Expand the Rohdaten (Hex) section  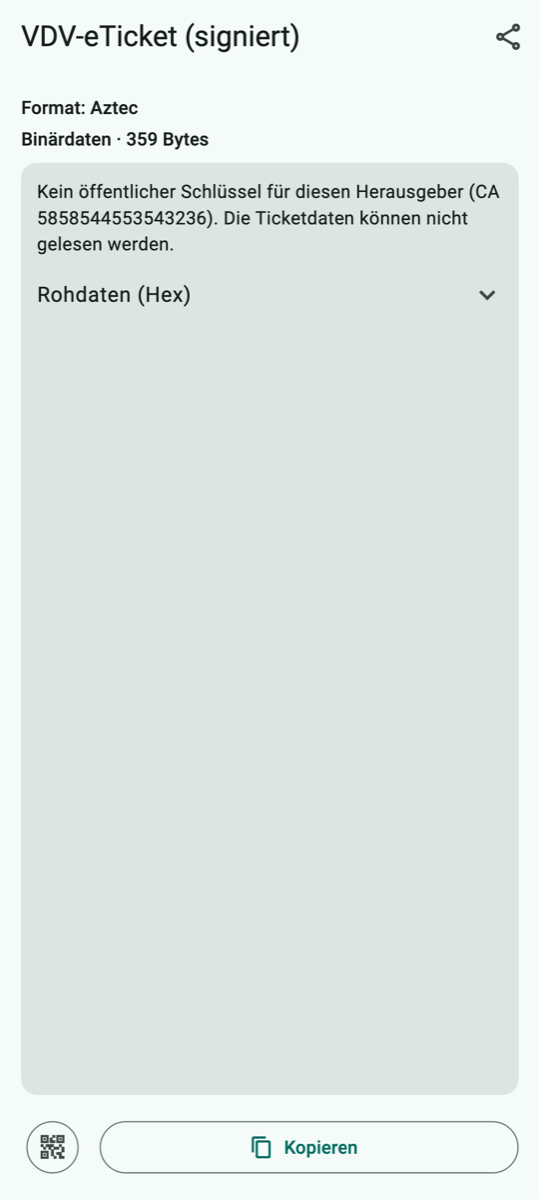click(269, 295)
